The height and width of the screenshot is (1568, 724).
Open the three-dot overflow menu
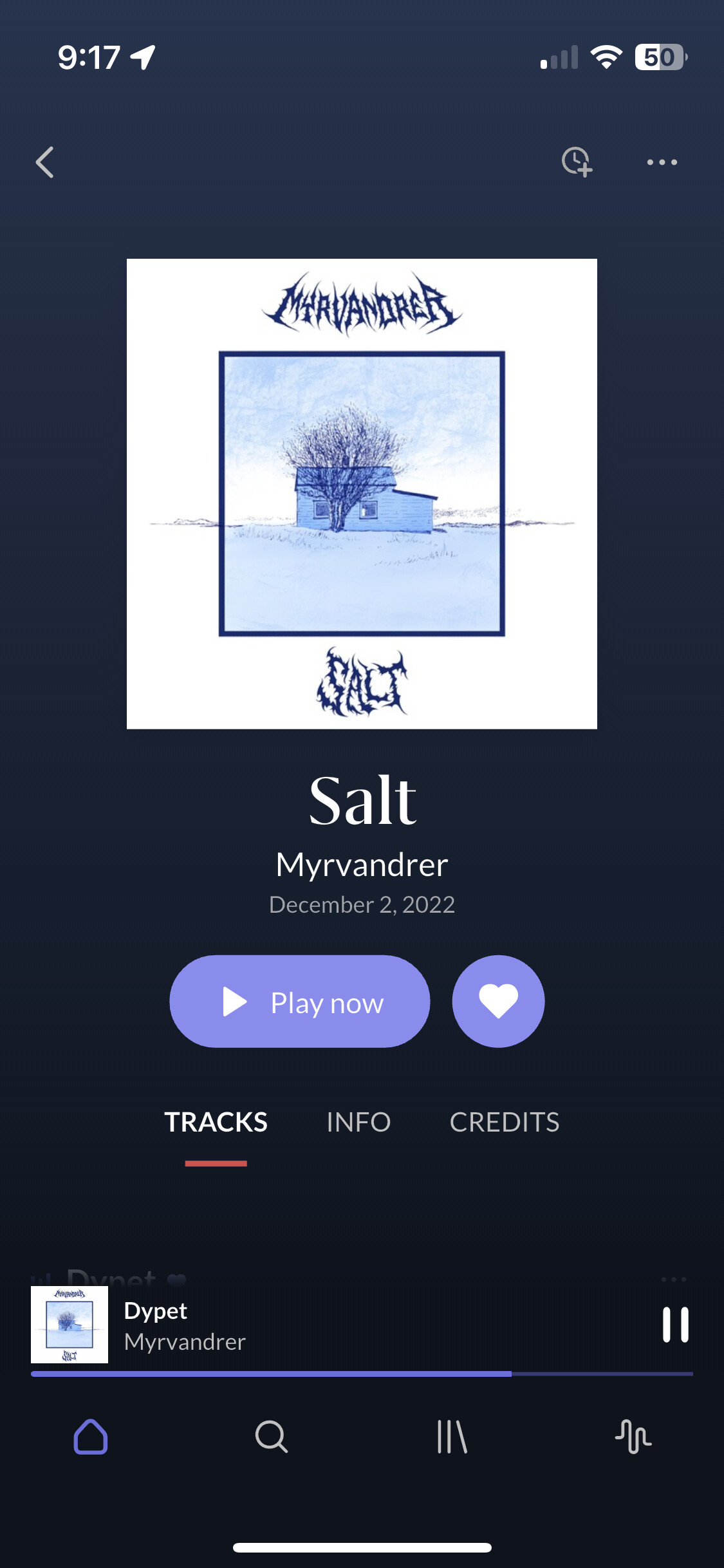click(662, 162)
